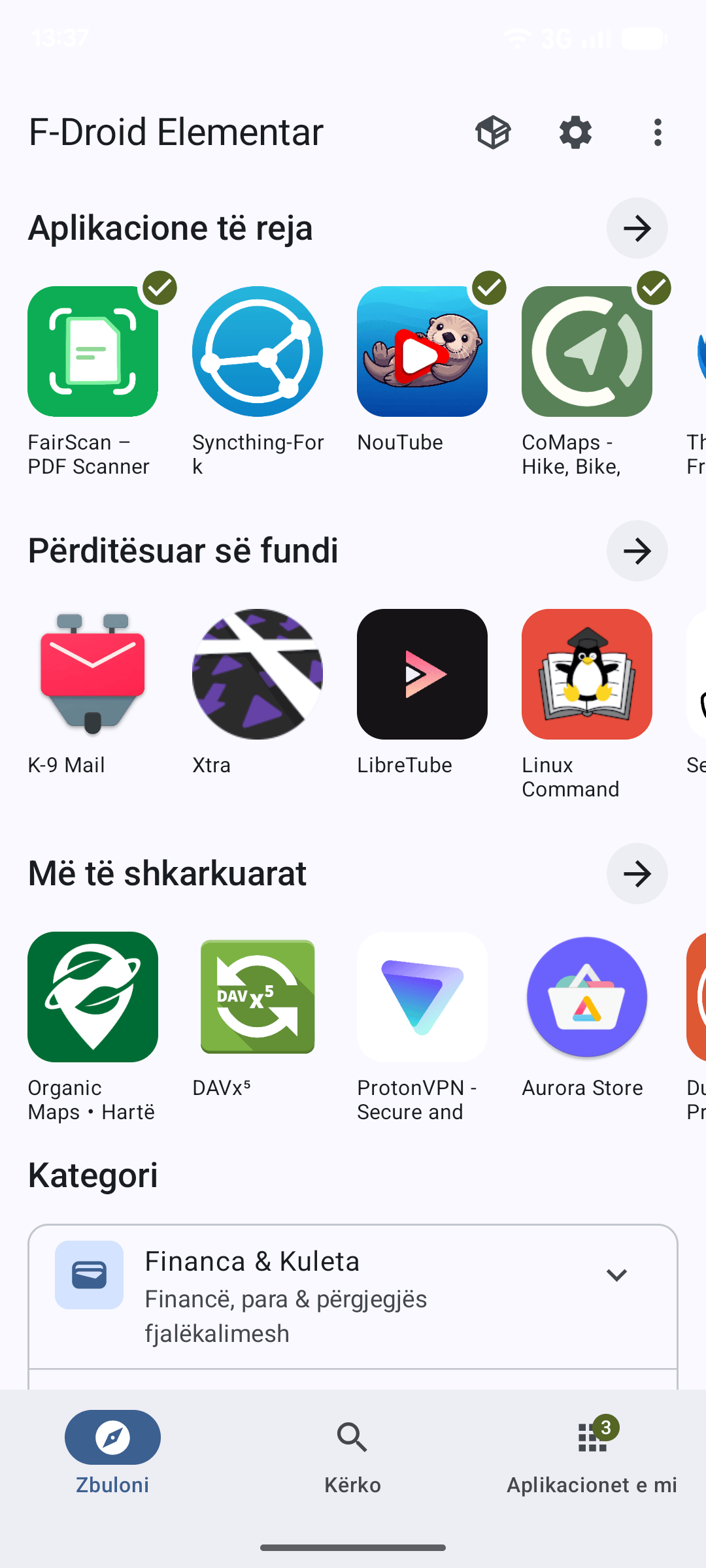Open the three-dot overflow menu

tap(658, 133)
